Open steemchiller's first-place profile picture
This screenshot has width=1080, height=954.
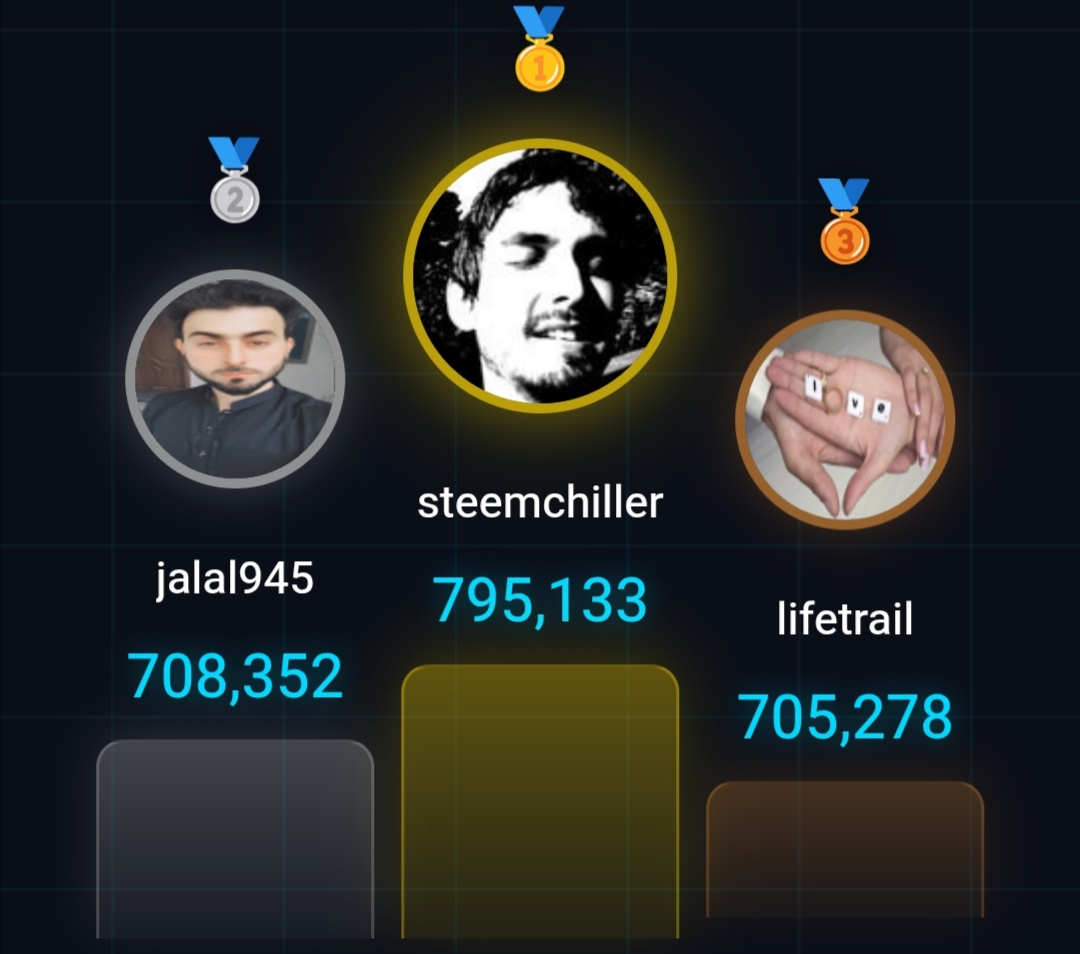[540, 276]
